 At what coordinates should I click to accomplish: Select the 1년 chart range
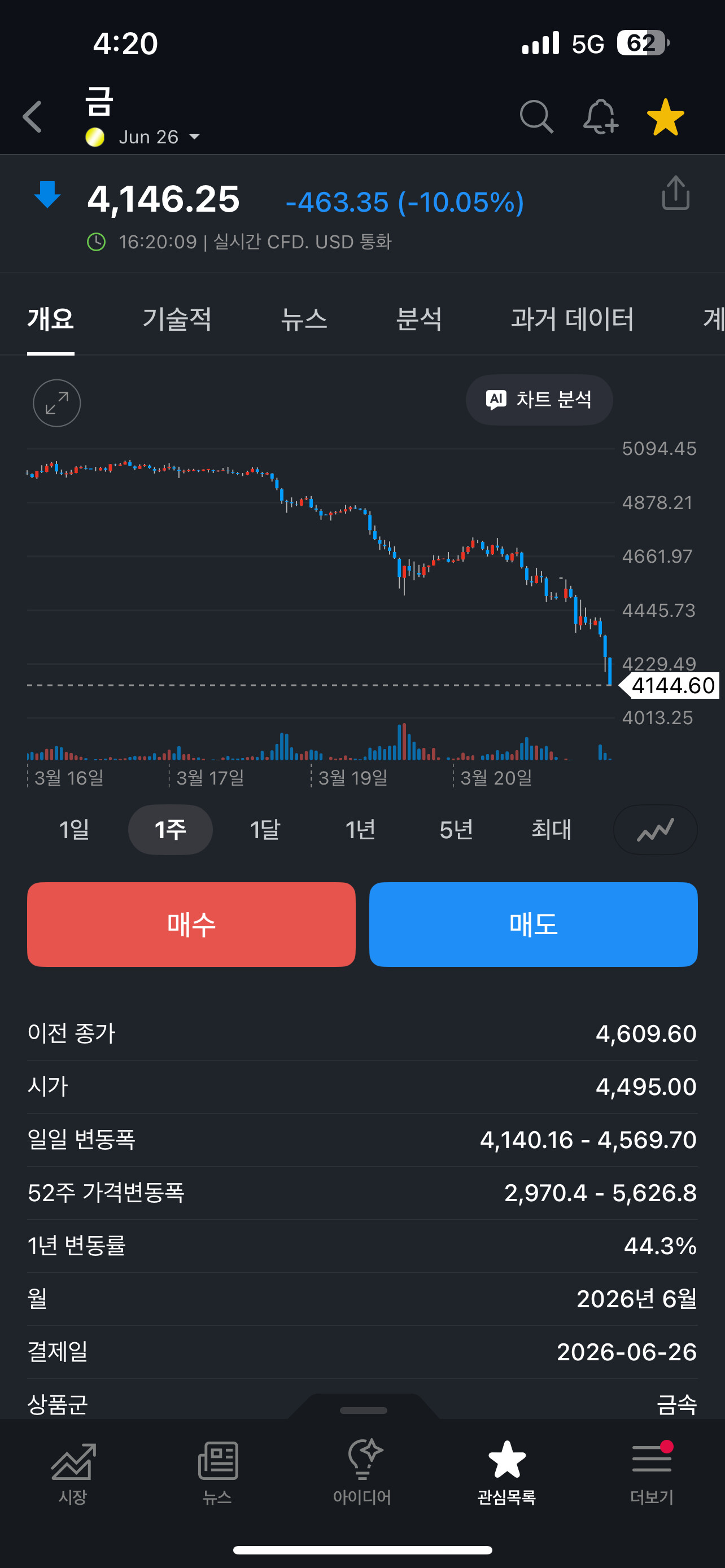pyautogui.click(x=360, y=830)
